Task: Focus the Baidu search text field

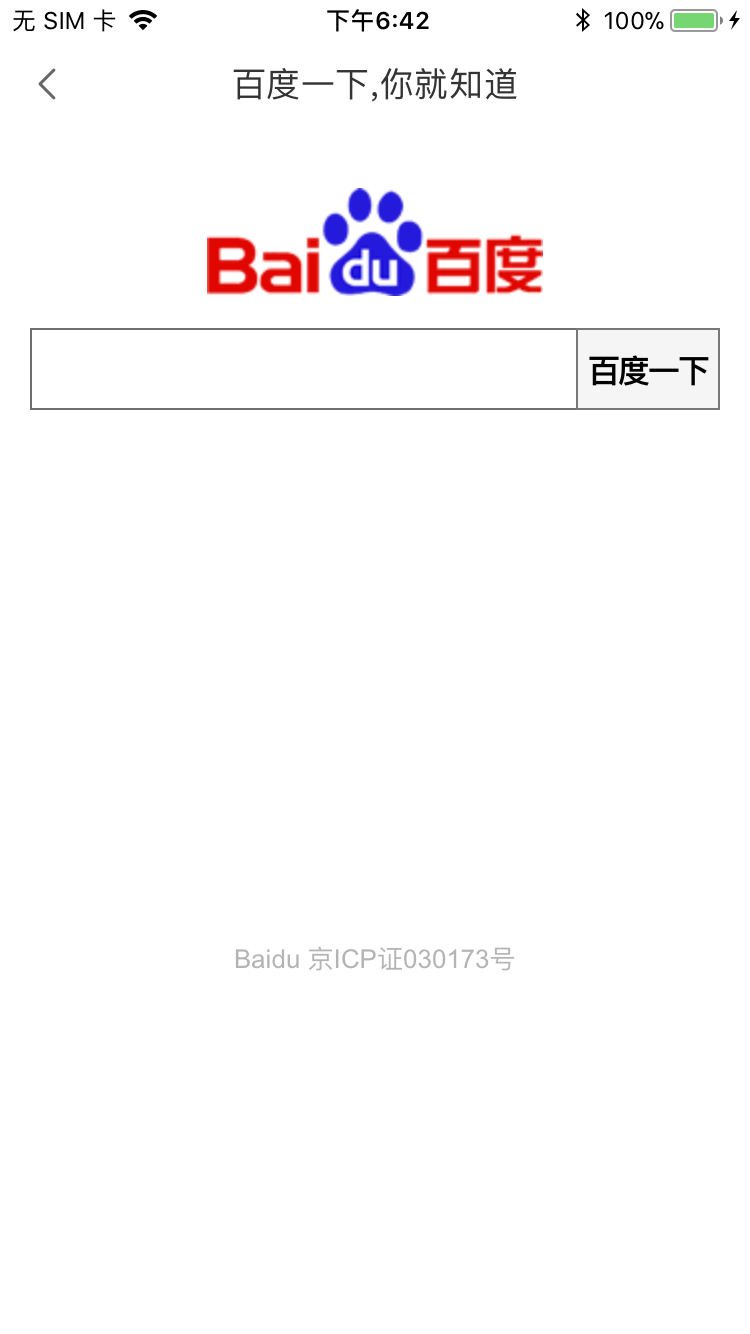Action: (x=304, y=369)
